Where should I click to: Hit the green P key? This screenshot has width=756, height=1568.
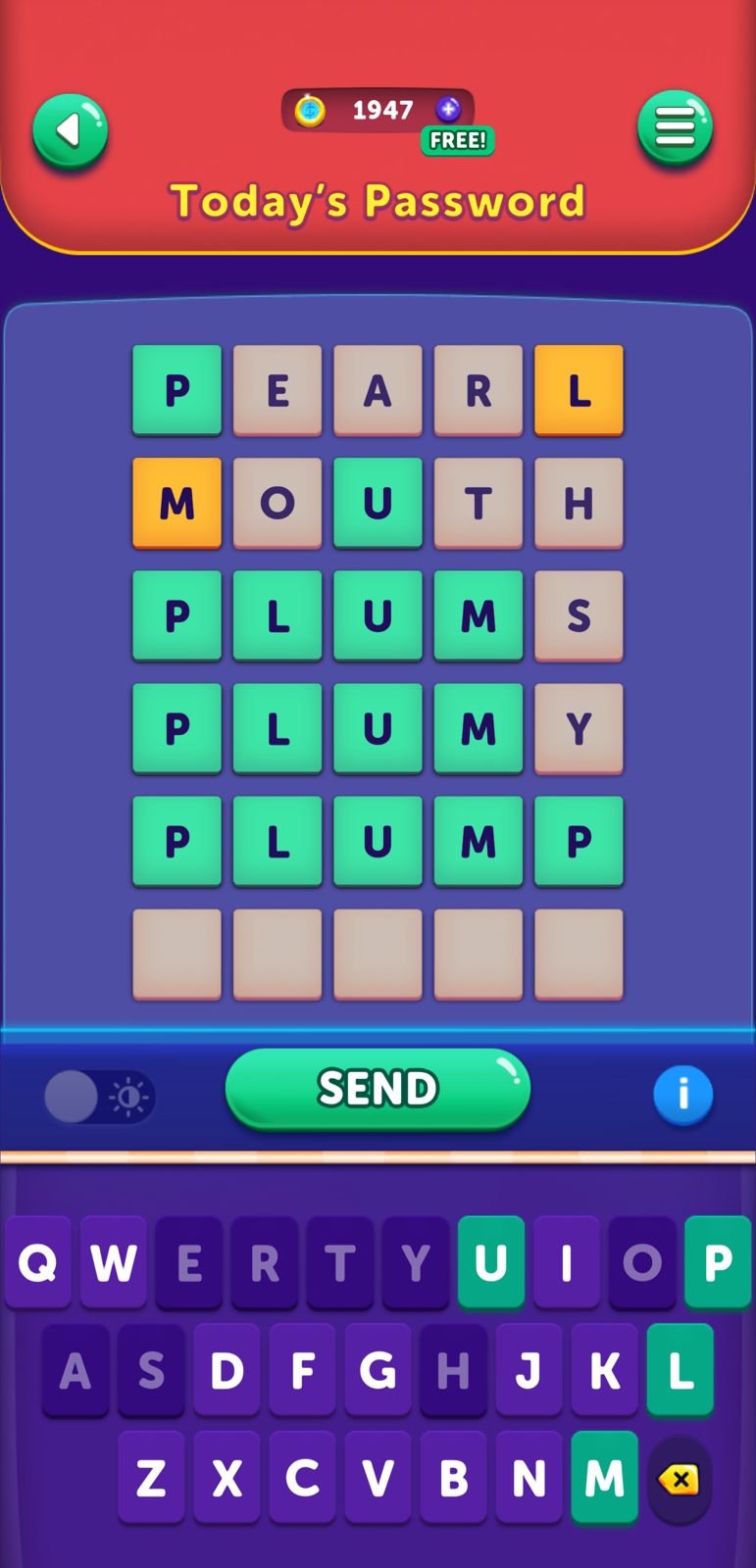tap(718, 1262)
